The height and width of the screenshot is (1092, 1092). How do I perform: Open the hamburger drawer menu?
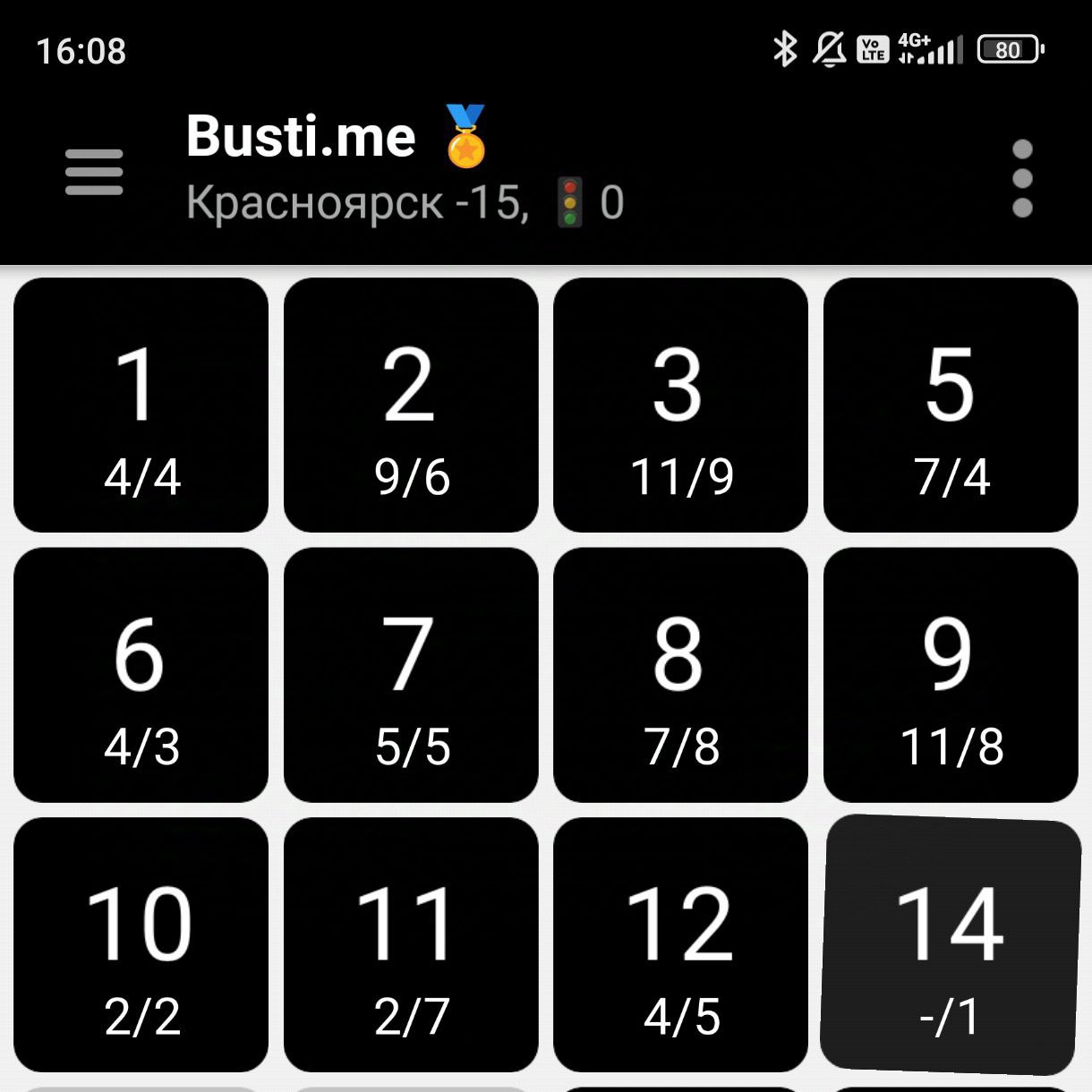click(94, 172)
